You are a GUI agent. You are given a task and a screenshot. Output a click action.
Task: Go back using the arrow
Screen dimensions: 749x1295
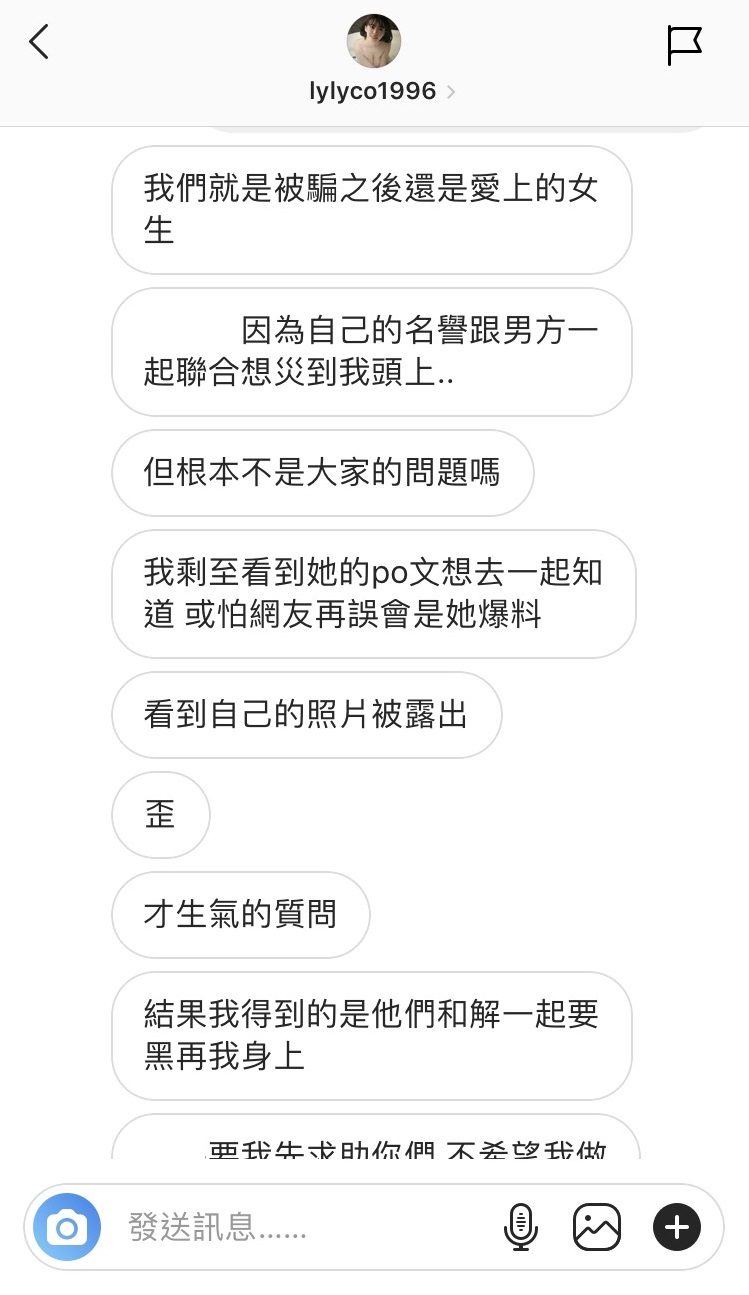[x=39, y=42]
